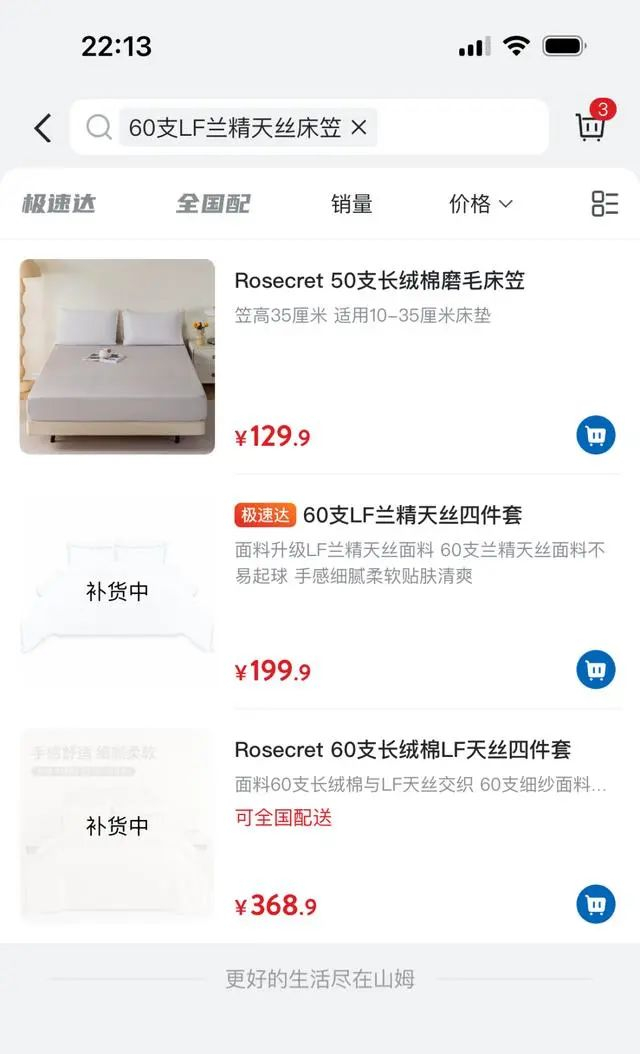Add Rosecret 50支长绒棉磨毛床笠 to cart
Viewport: 640px width, 1054px height.
[x=596, y=436]
